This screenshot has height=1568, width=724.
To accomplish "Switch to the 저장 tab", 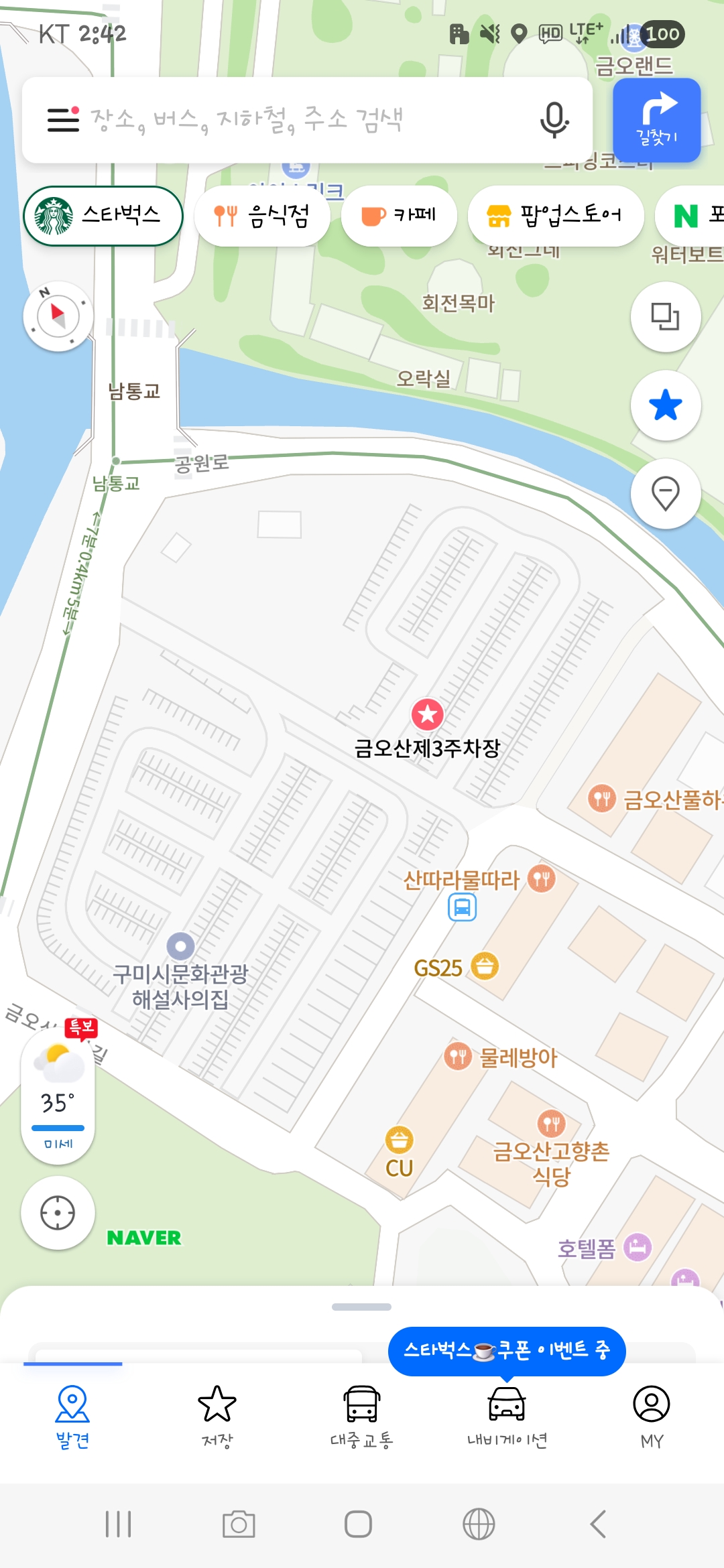I will (217, 1417).
